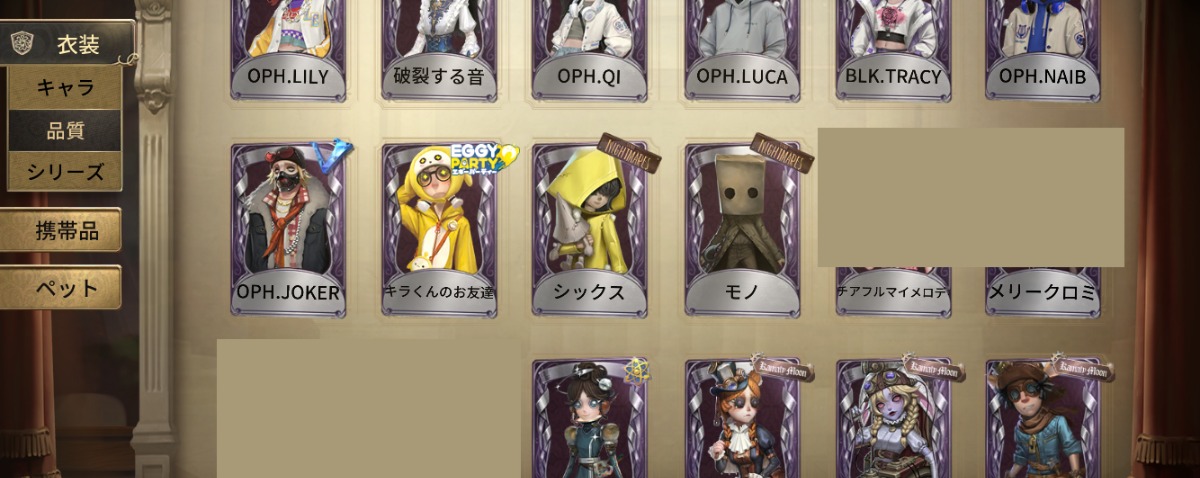
Task: Select the OPH.JOKER costume card
Action: (288, 228)
